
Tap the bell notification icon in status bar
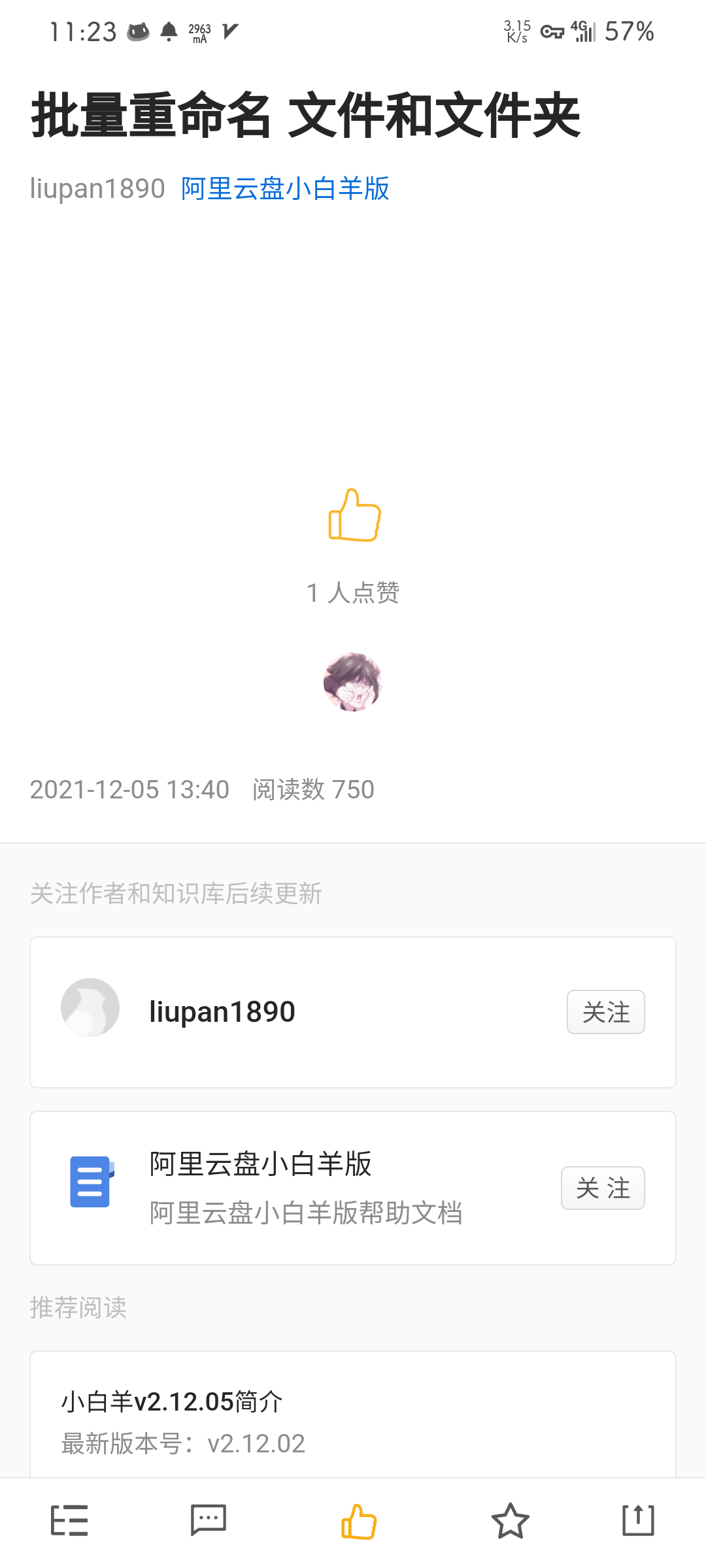169,30
